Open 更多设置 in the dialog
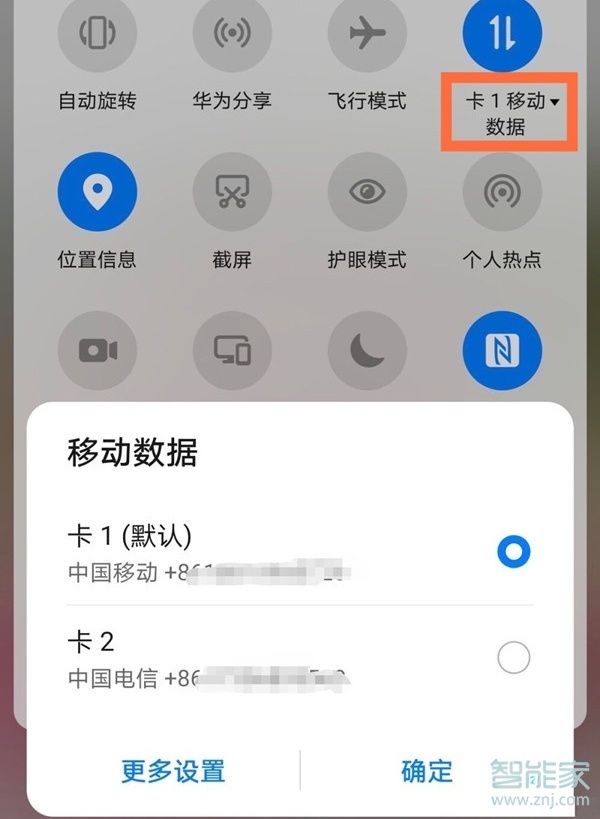This screenshot has height=819, width=600. pos(173,771)
